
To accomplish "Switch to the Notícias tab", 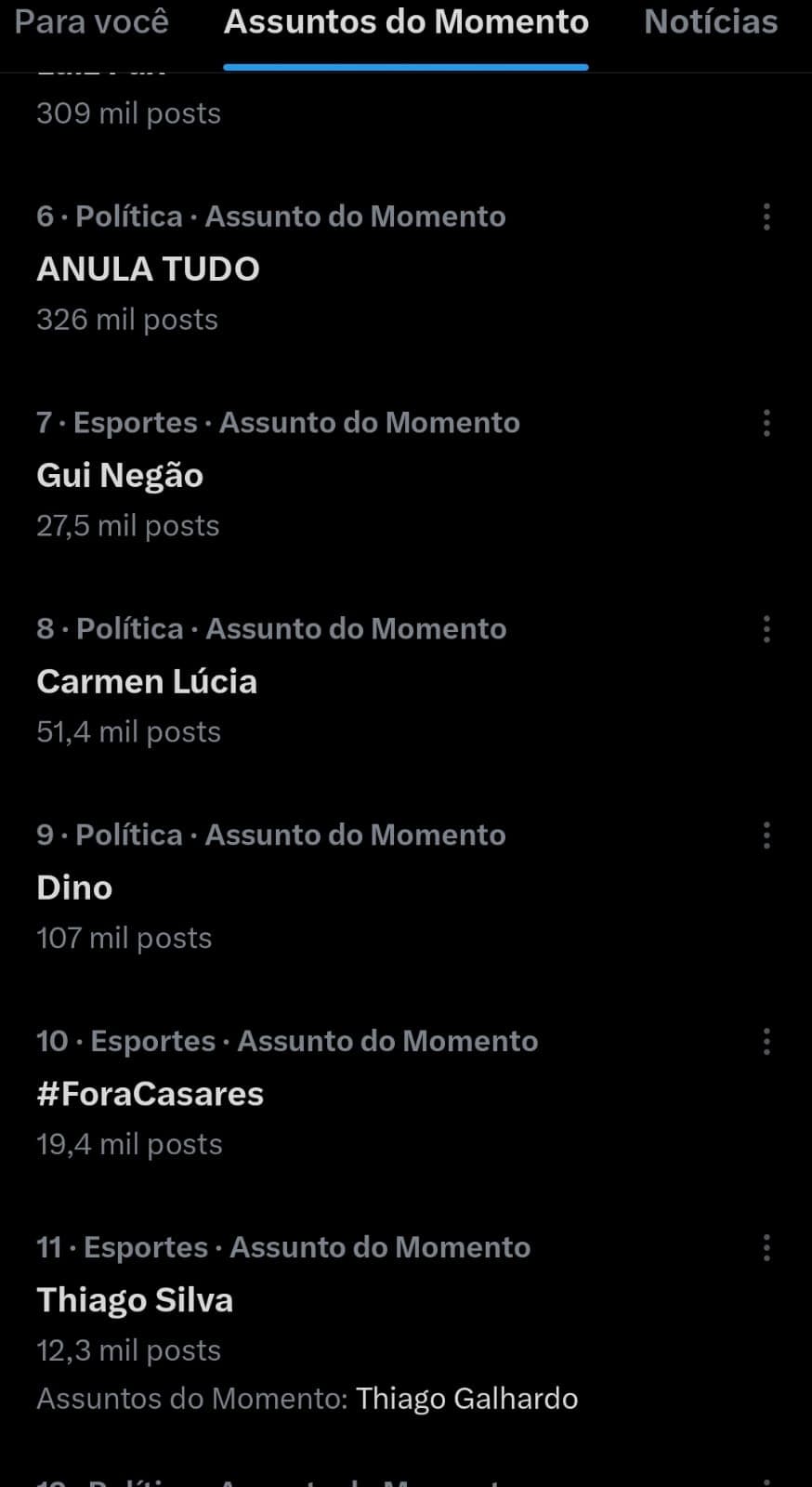I will point(710,22).
